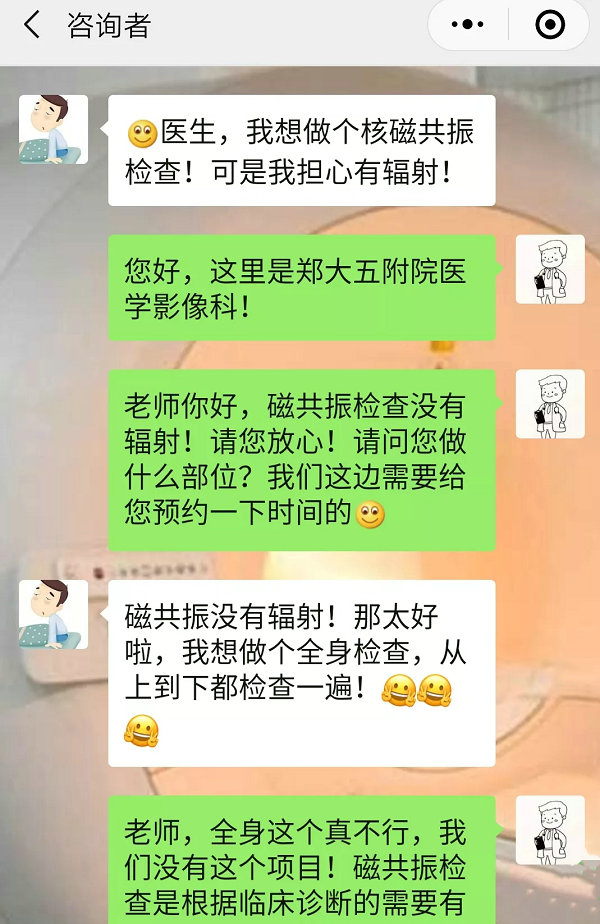This screenshot has height=924, width=600.
Task: Open the mini program more options menu
Action: [x=468, y=25]
